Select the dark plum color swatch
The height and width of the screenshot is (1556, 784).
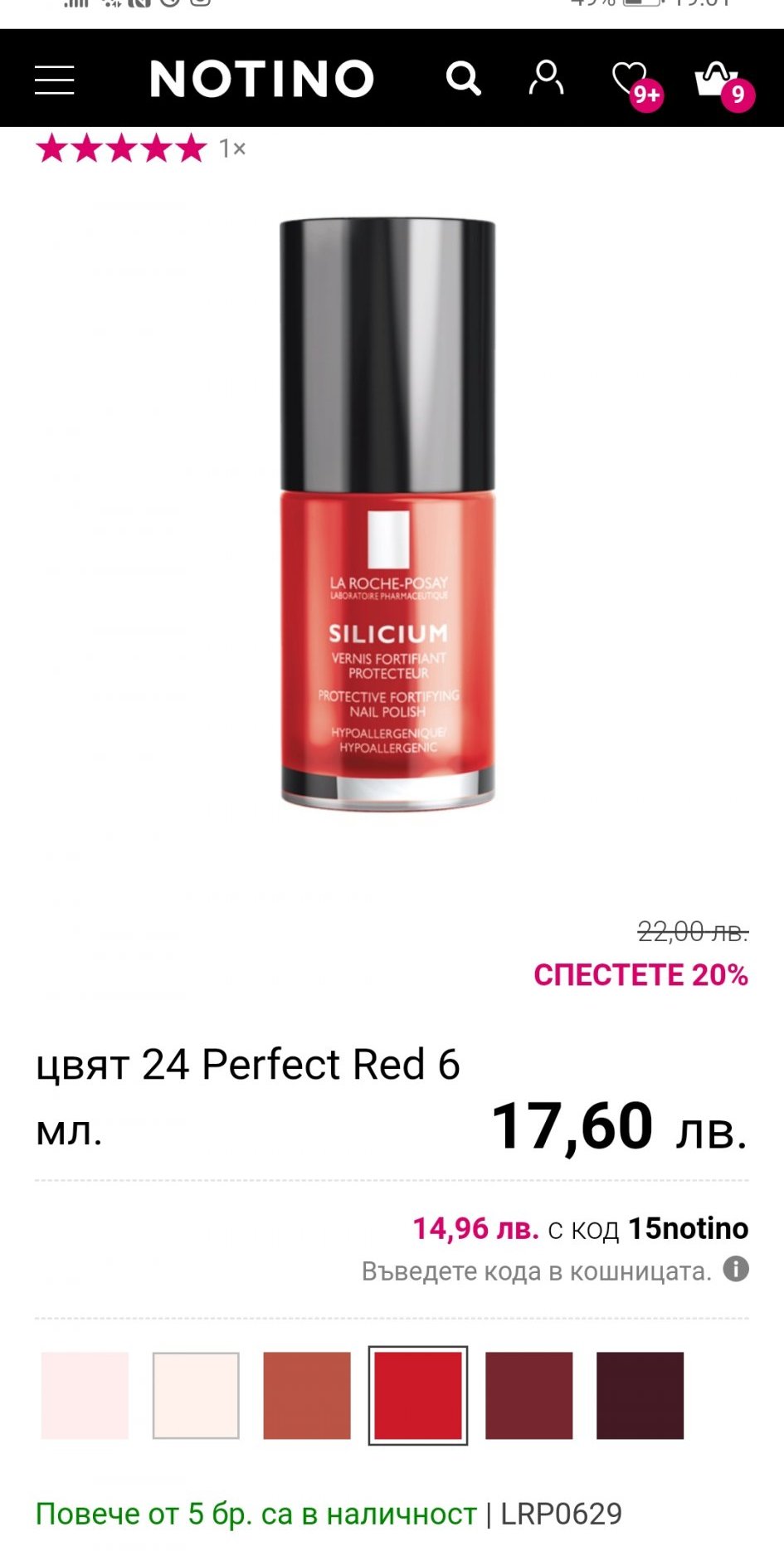[x=640, y=1395]
